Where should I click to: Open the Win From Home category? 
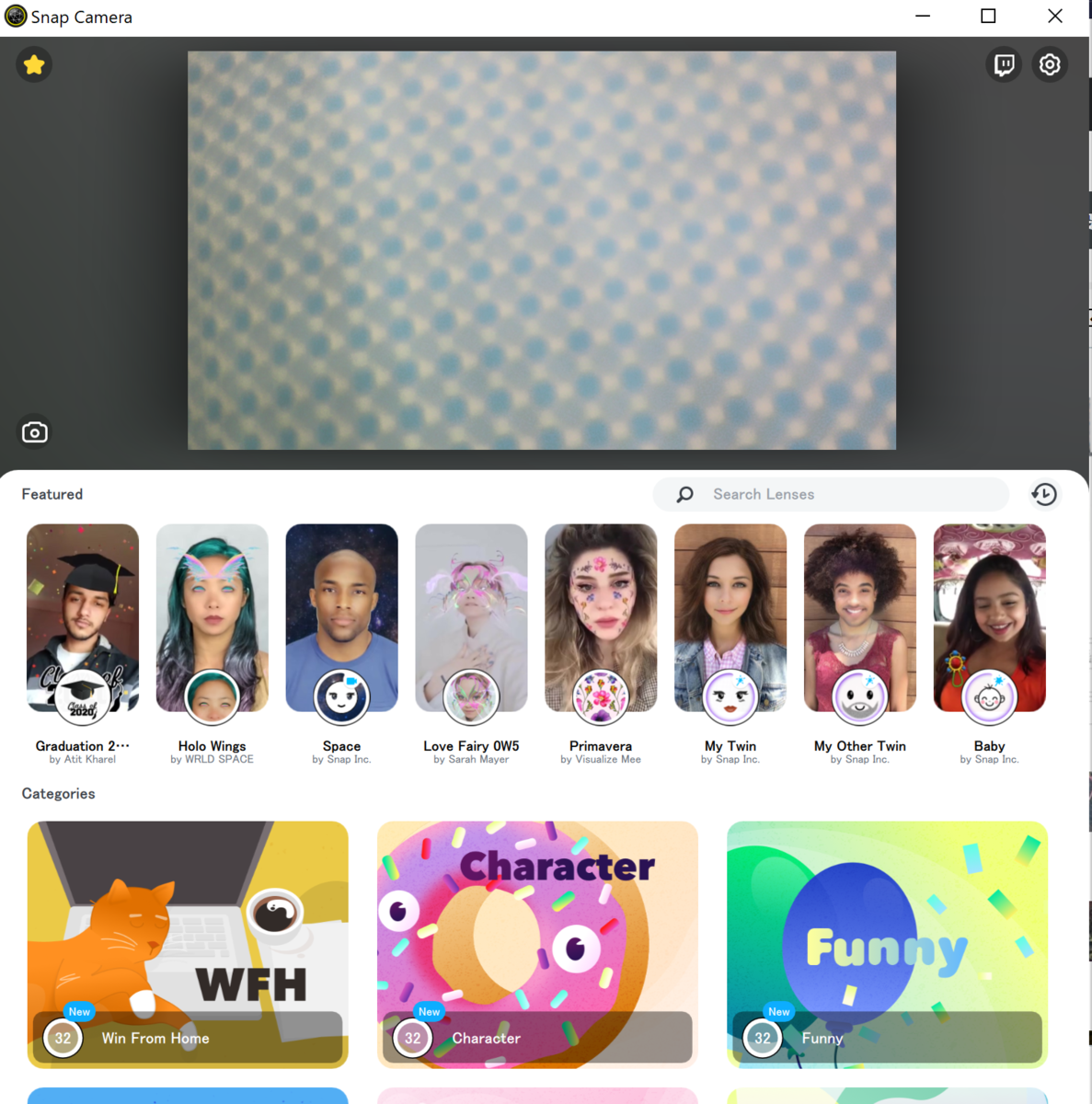(188, 944)
